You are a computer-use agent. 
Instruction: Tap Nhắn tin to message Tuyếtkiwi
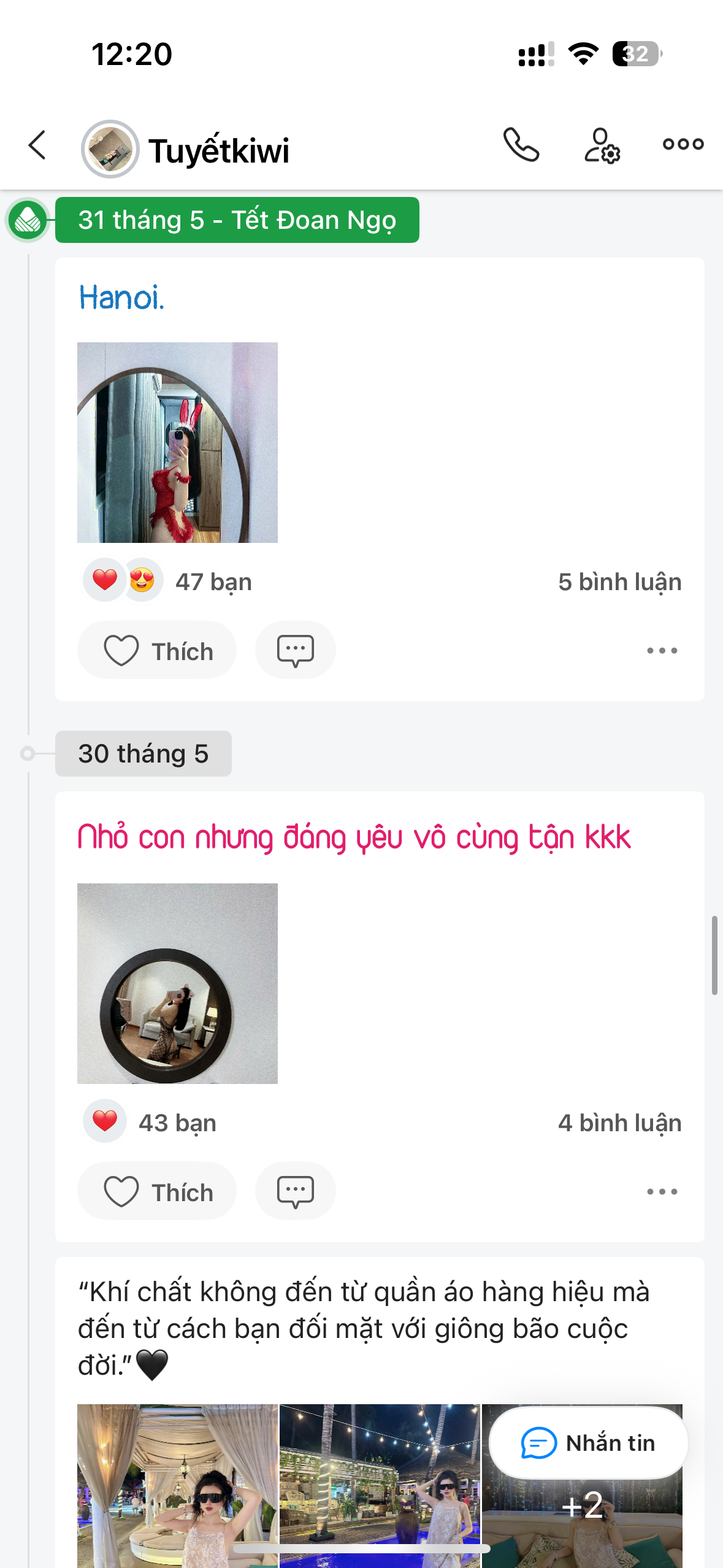pyautogui.click(x=589, y=1443)
